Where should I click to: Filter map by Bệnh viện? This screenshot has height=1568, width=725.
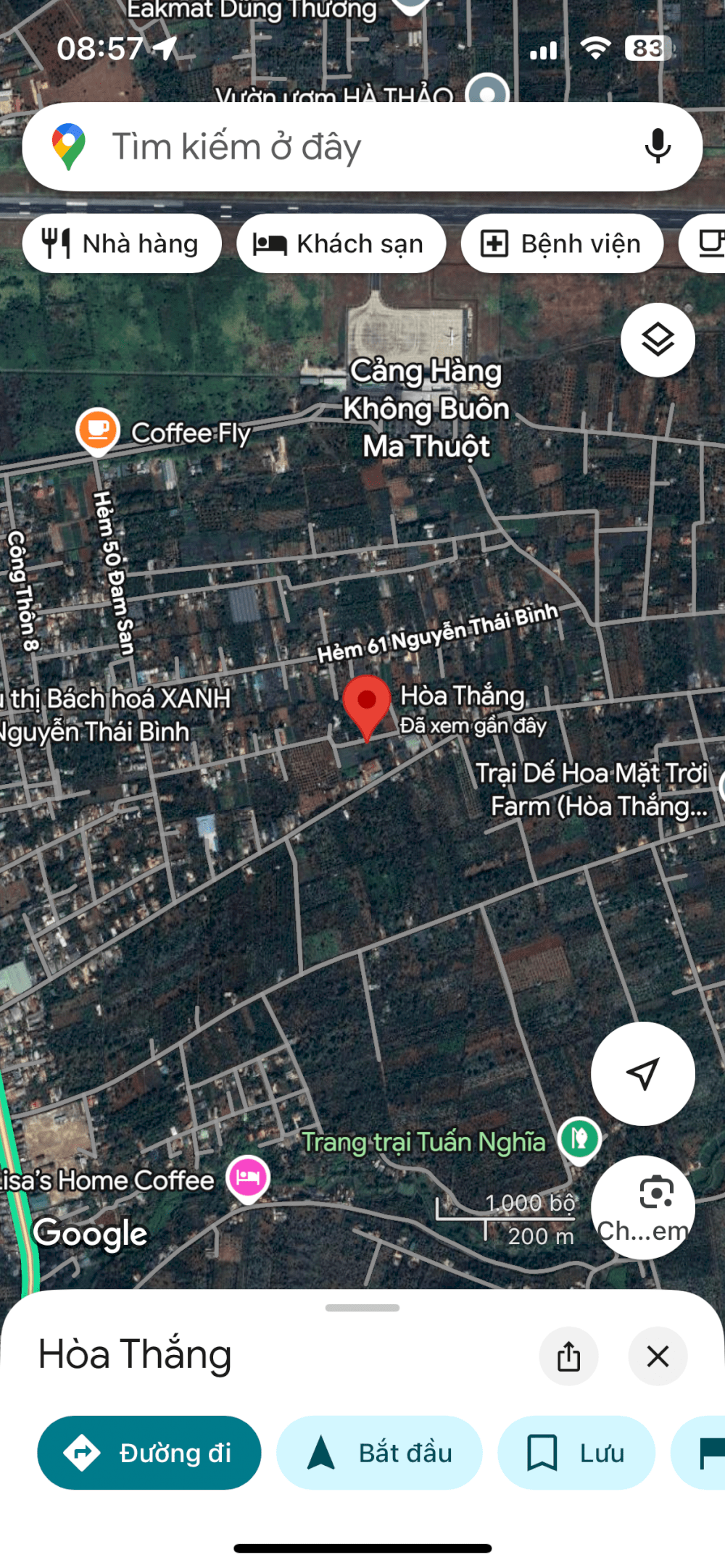tap(563, 243)
